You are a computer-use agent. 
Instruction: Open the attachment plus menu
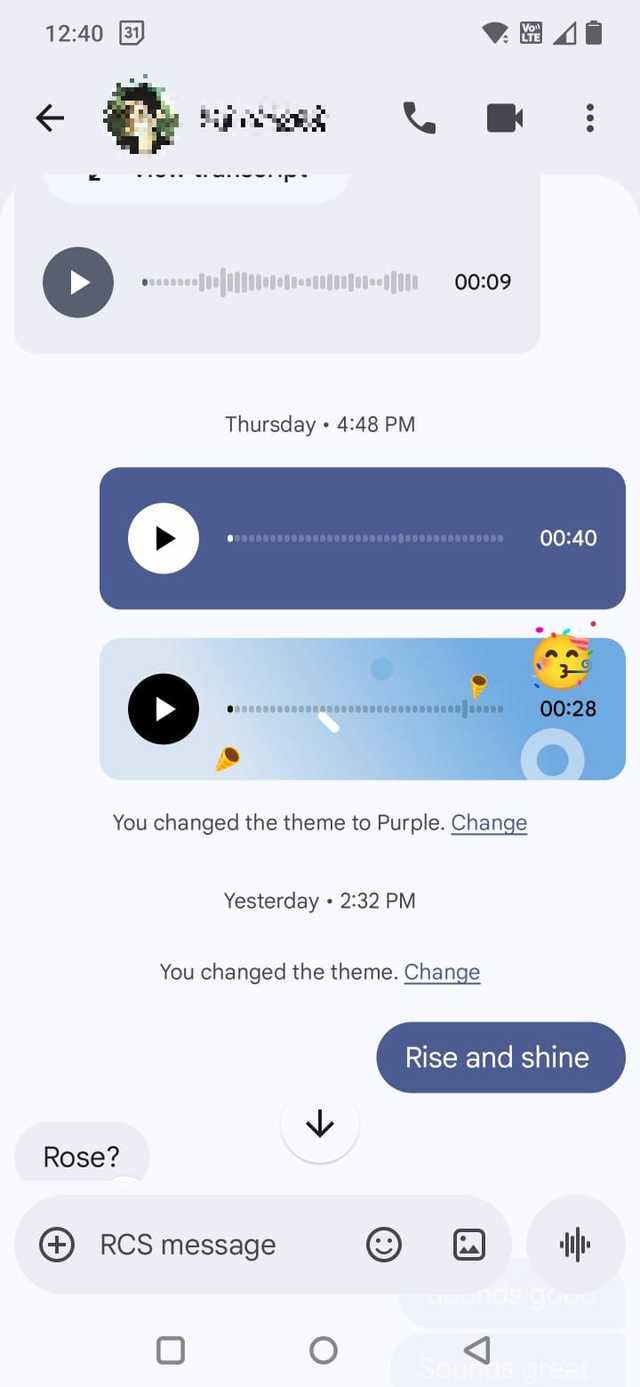56,1245
